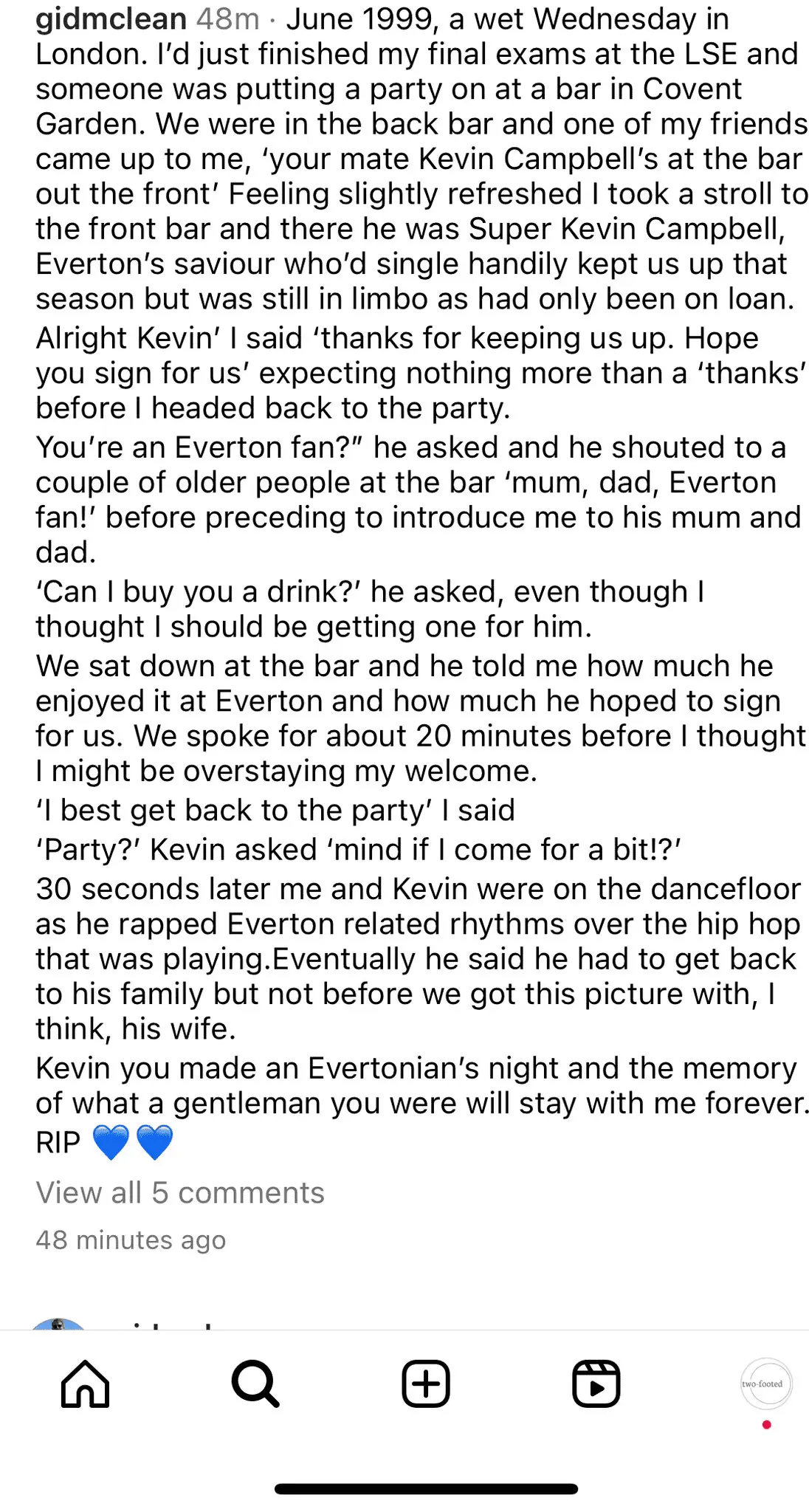Switch to the Reels tab
Screen dimensions: 809x1512
coord(596,1384)
